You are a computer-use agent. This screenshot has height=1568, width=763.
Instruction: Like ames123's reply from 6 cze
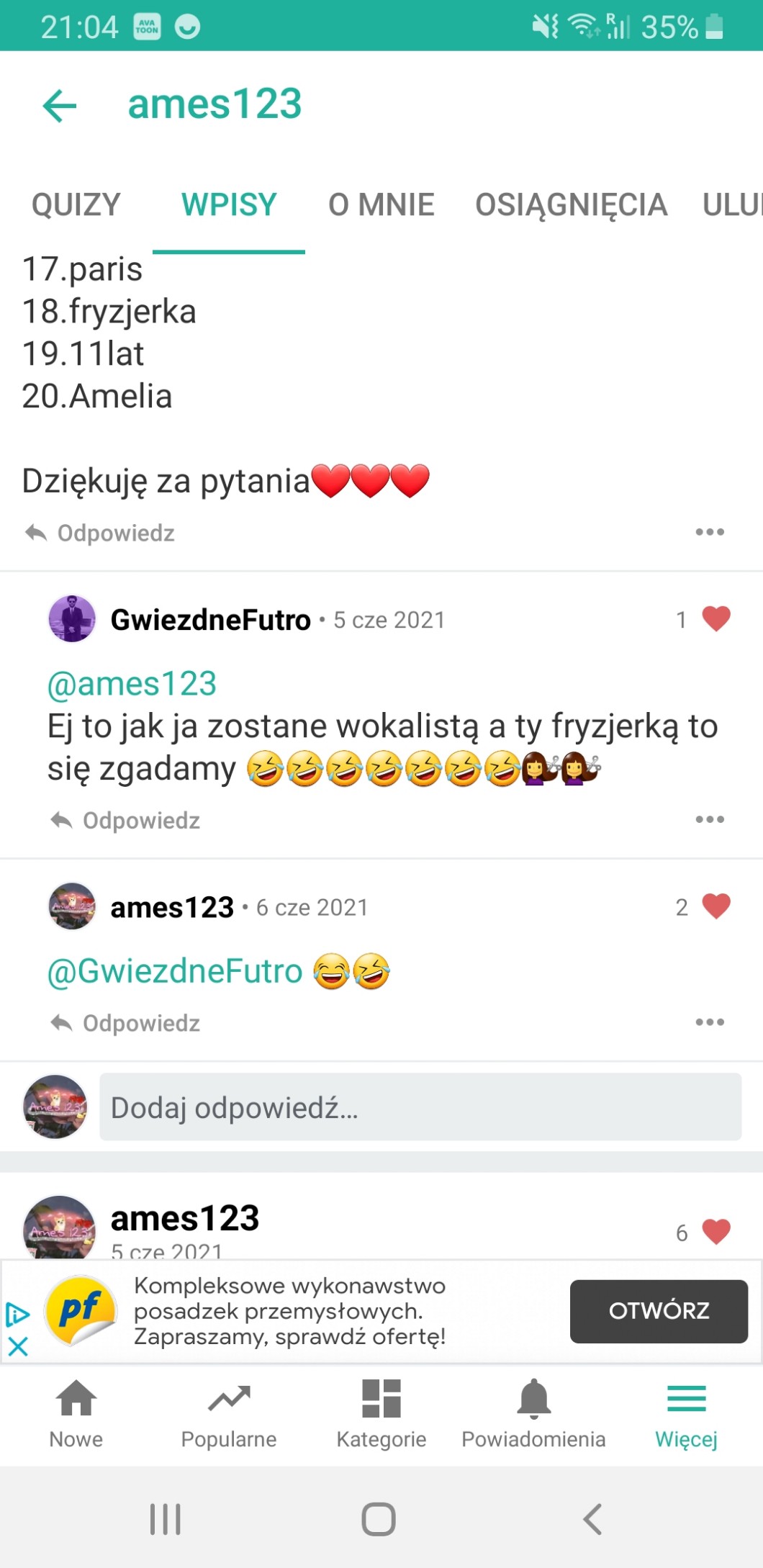tap(715, 906)
